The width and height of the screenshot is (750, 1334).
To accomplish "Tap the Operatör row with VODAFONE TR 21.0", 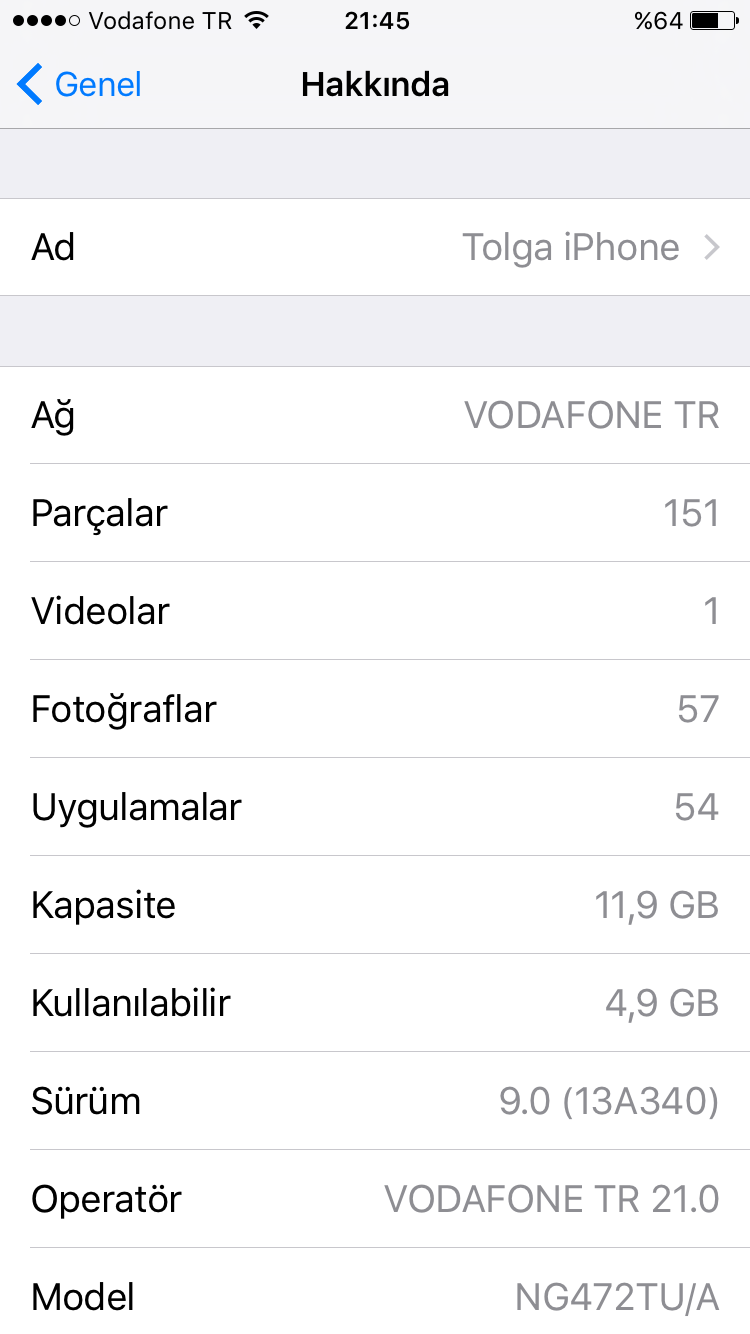I will click(x=375, y=1198).
